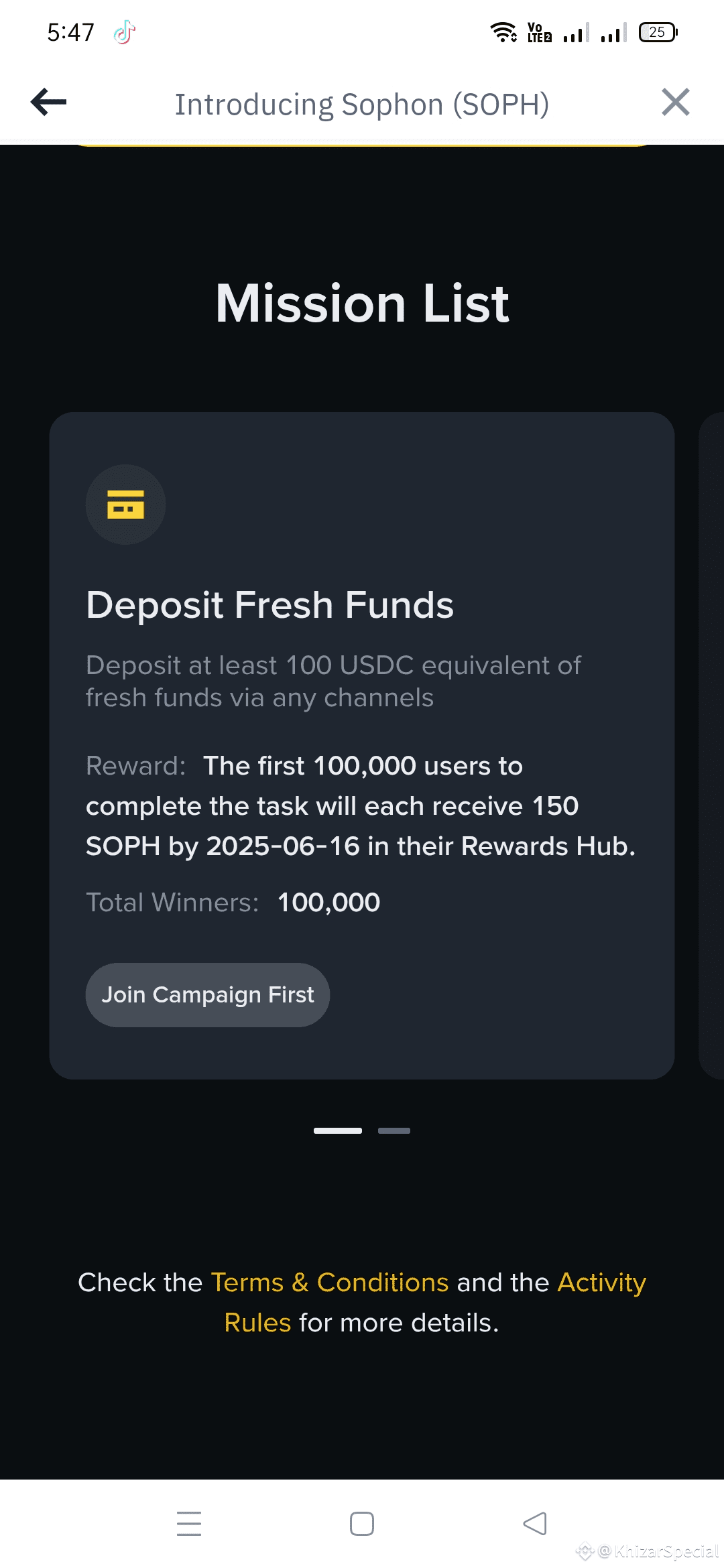724x1568 pixels.
Task: Select the second mission page indicator
Action: pos(394,1130)
